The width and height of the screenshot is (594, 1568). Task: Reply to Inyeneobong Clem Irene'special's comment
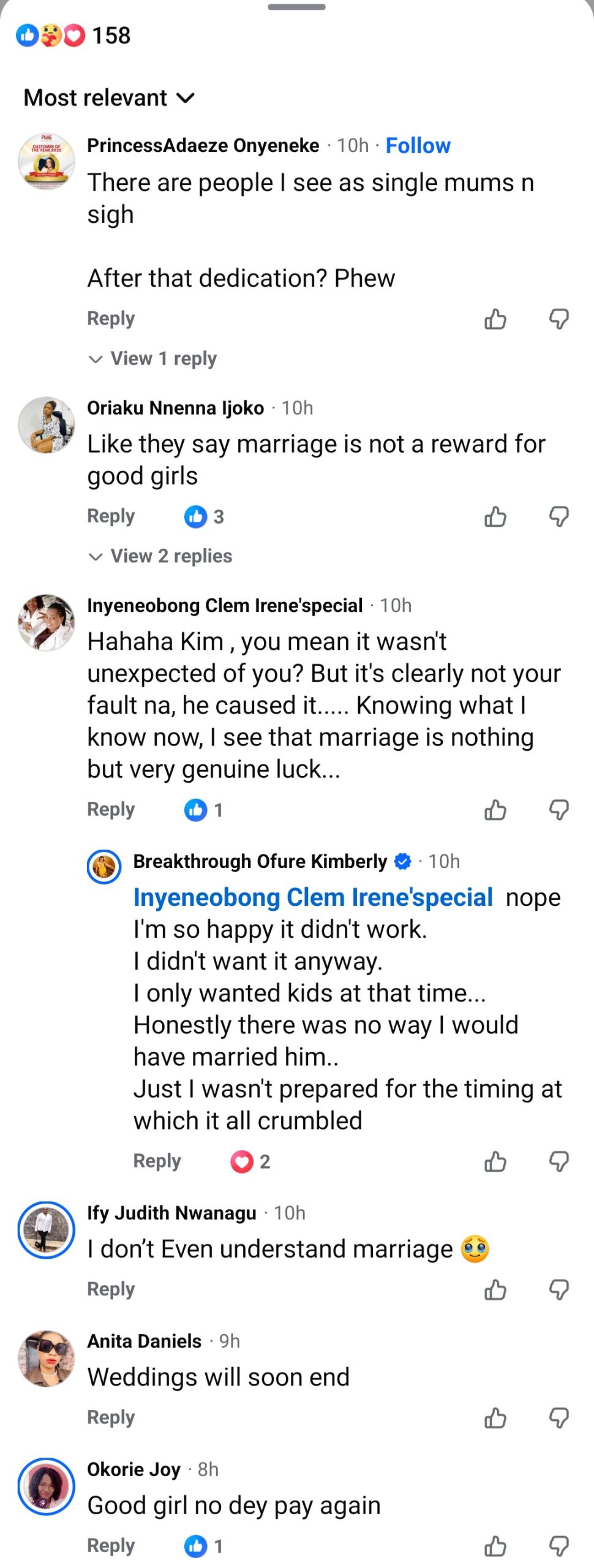click(111, 810)
